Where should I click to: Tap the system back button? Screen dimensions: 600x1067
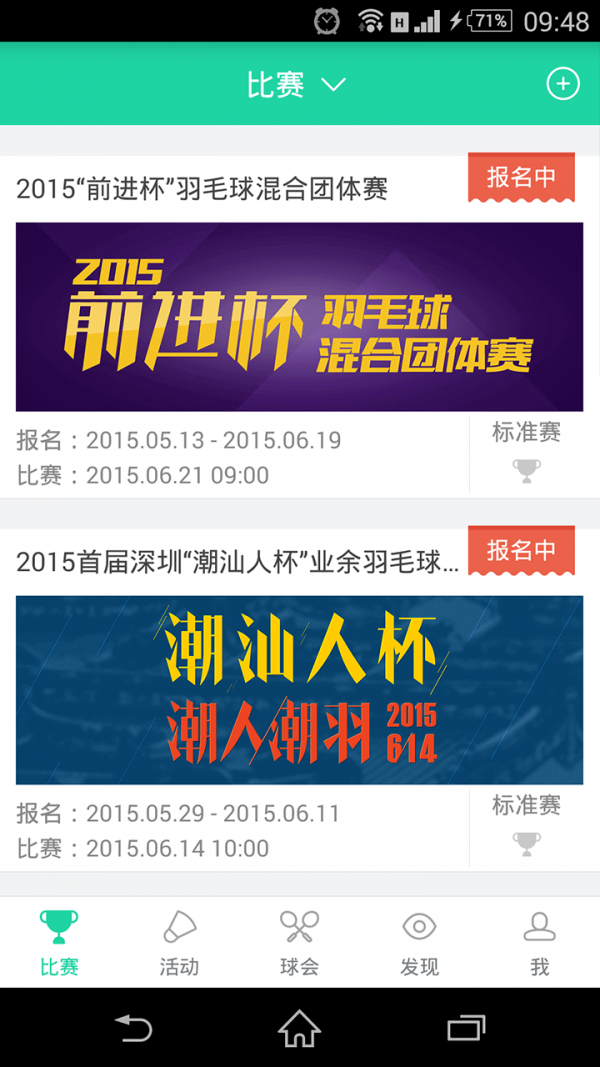pyautogui.click(x=133, y=1027)
